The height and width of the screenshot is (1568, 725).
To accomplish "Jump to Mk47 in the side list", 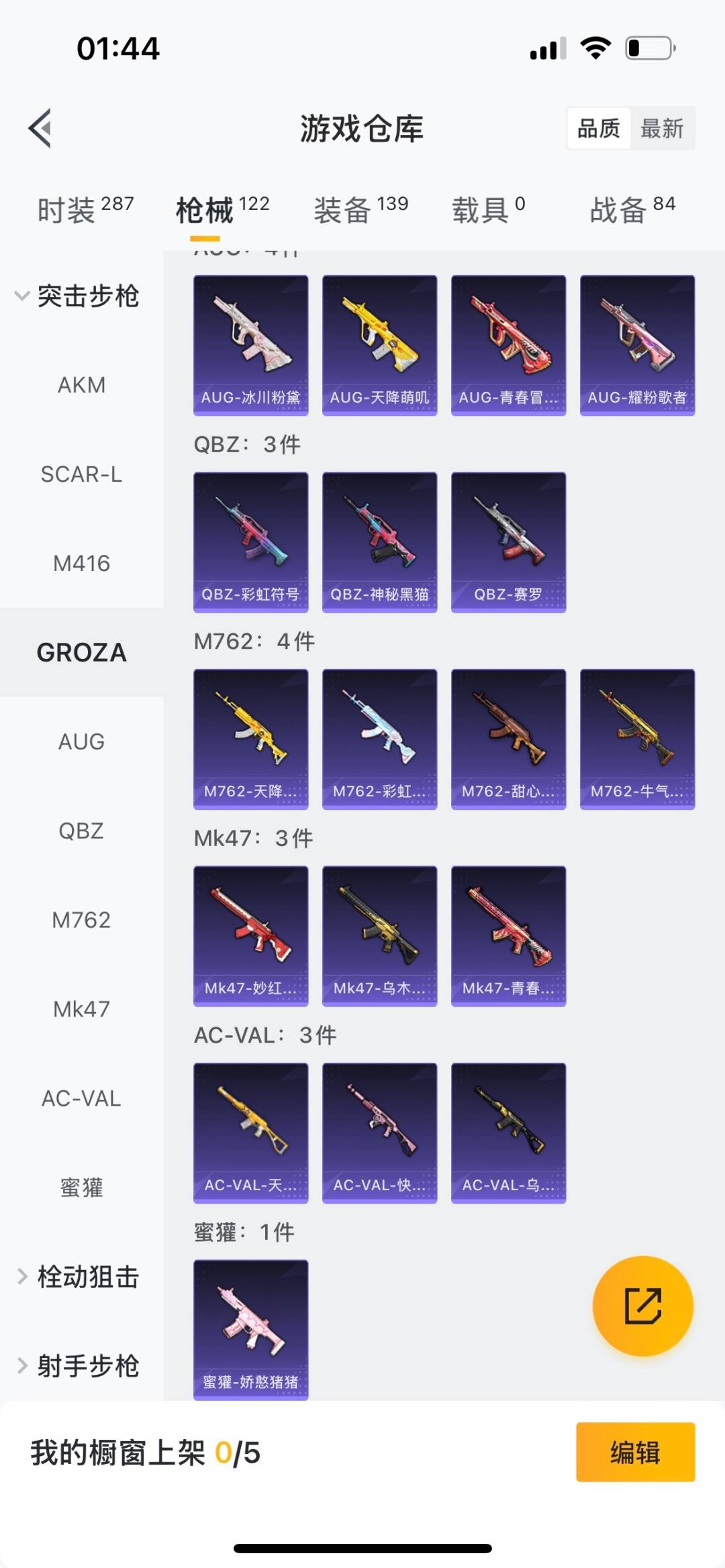I will click(81, 1009).
